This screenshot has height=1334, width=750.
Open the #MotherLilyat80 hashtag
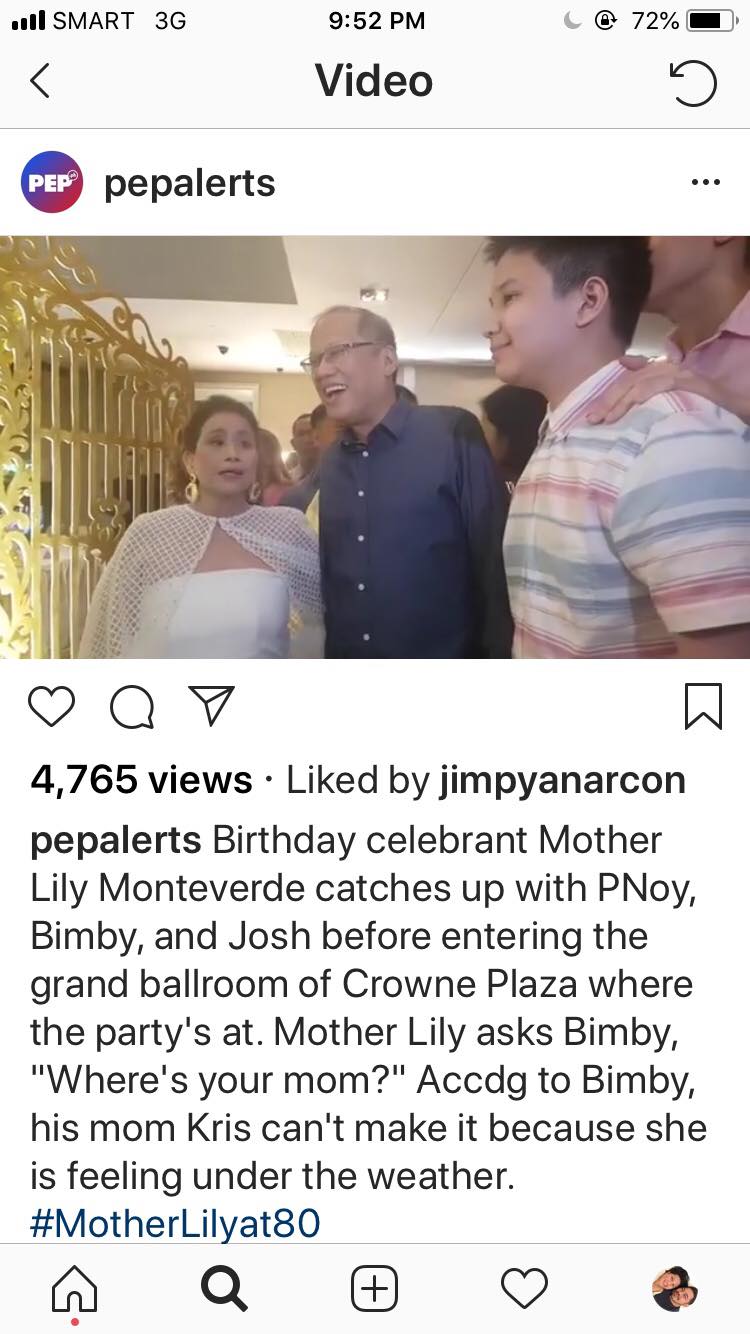click(175, 1223)
